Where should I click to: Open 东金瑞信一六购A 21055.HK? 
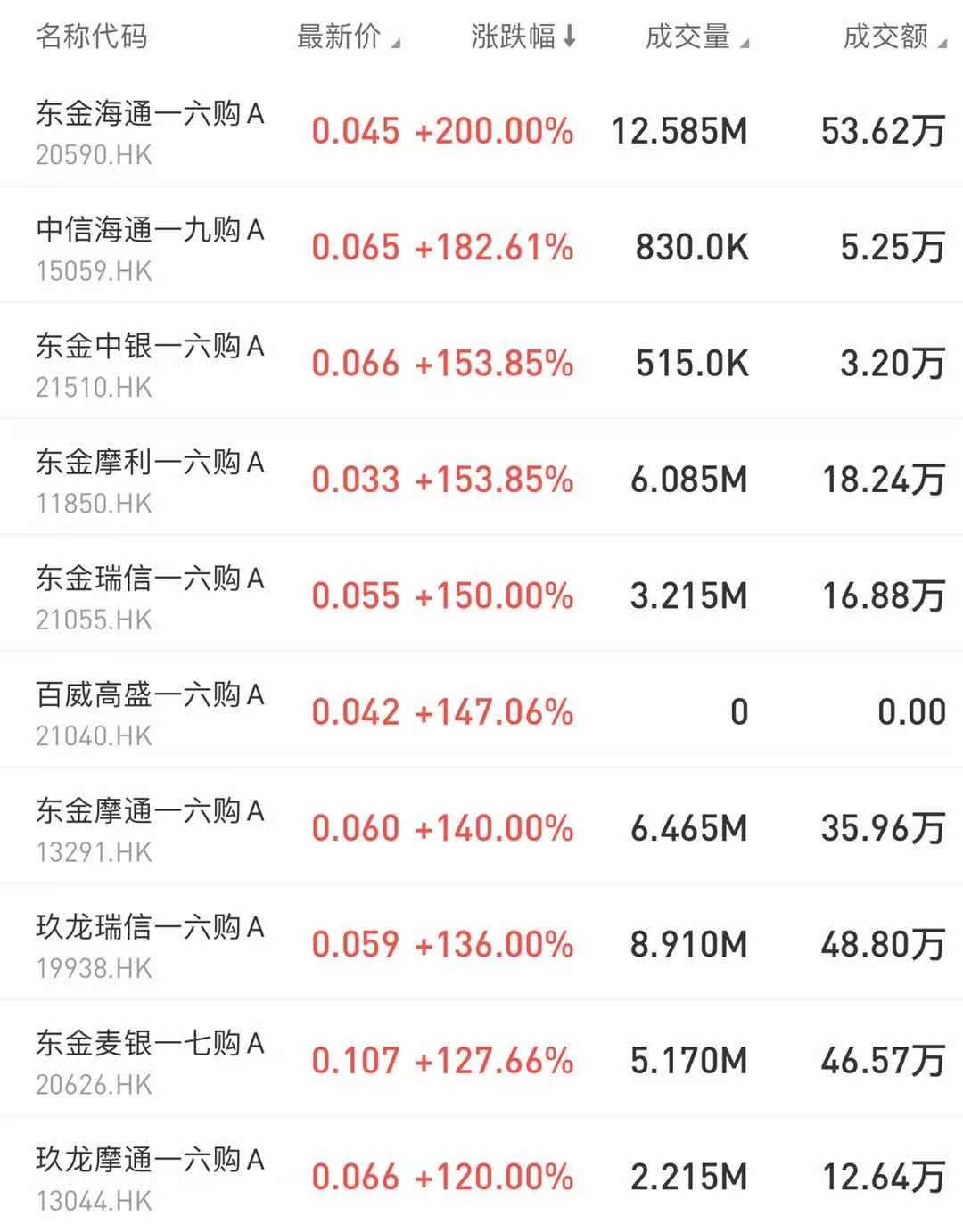click(x=150, y=595)
